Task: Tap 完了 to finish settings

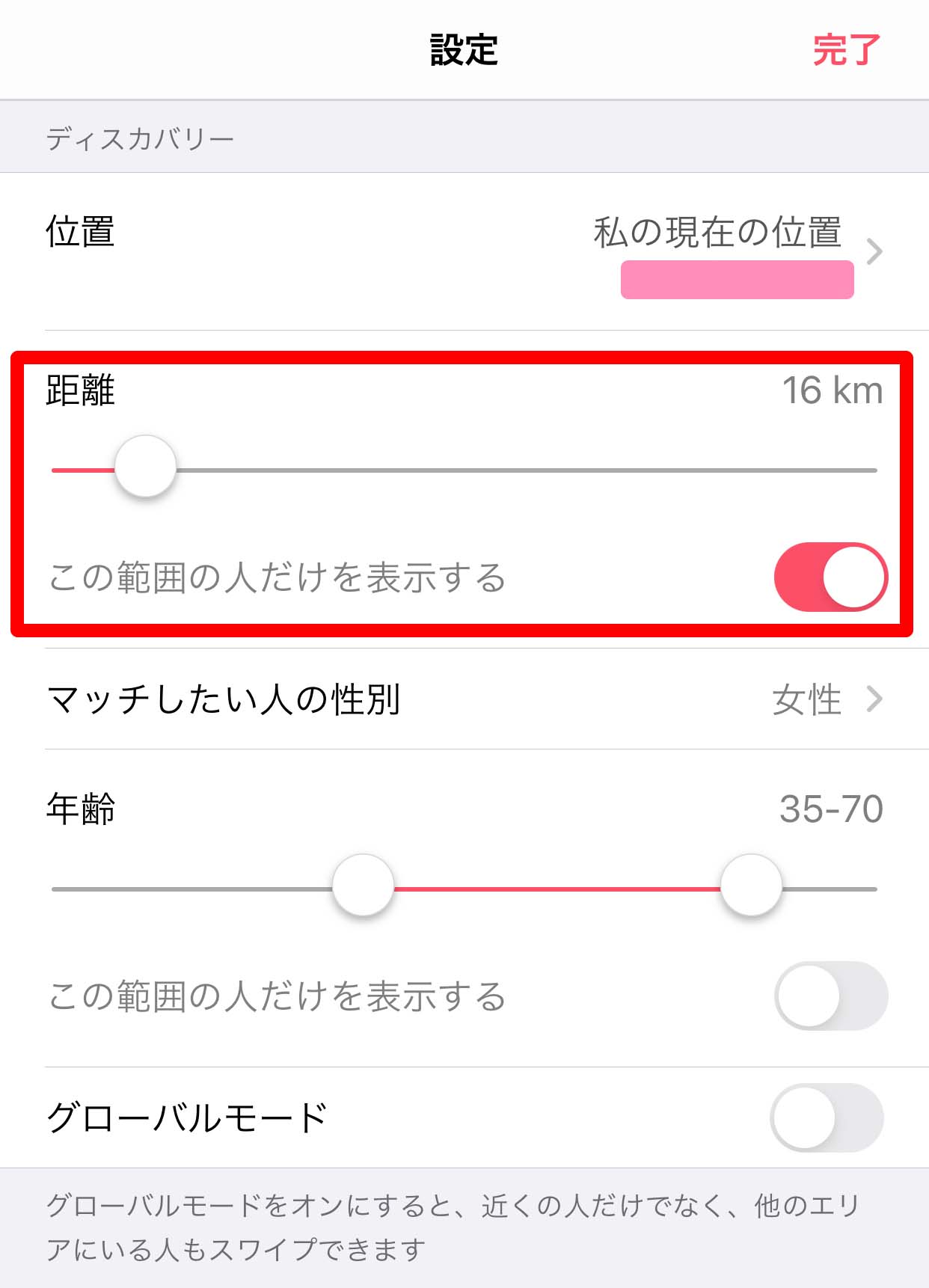Action: point(846,50)
